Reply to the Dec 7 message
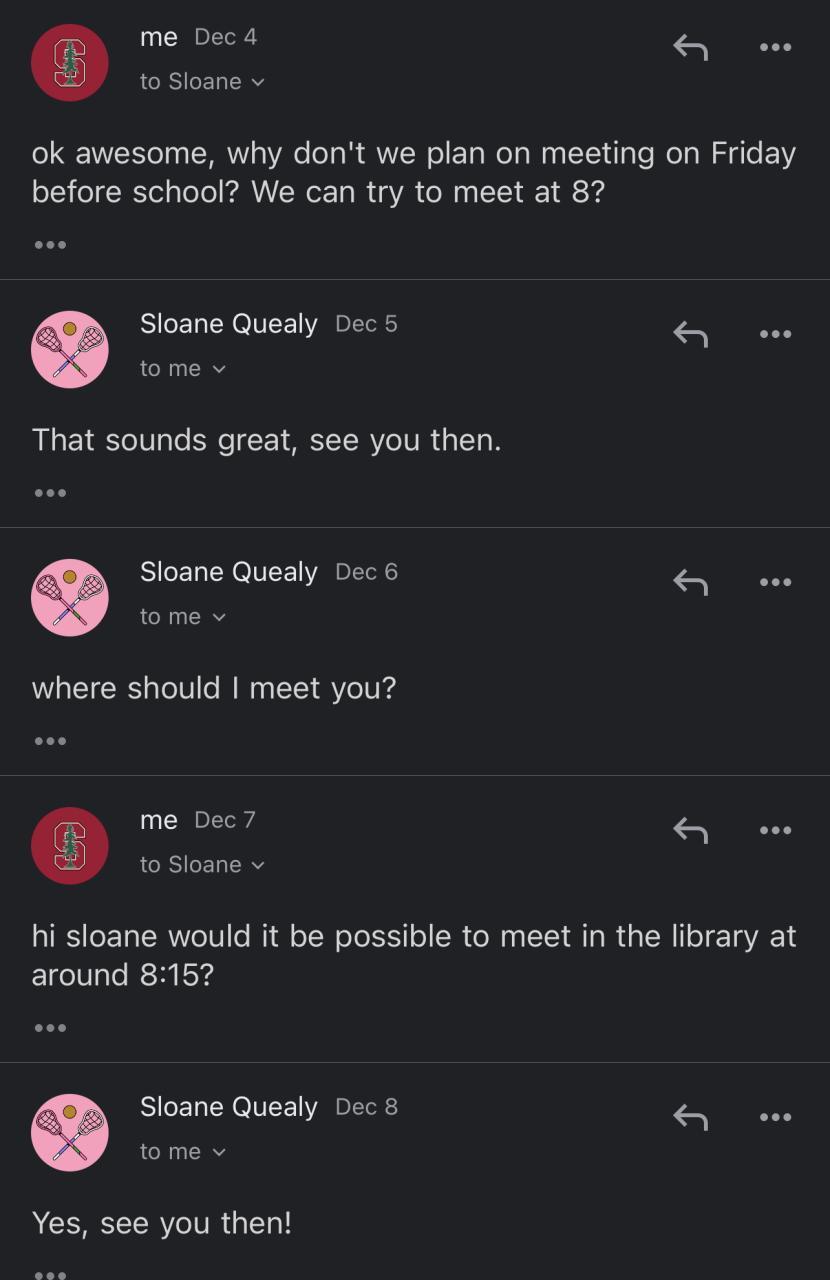Screen dimensions: 830x1280 (x=690, y=830)
